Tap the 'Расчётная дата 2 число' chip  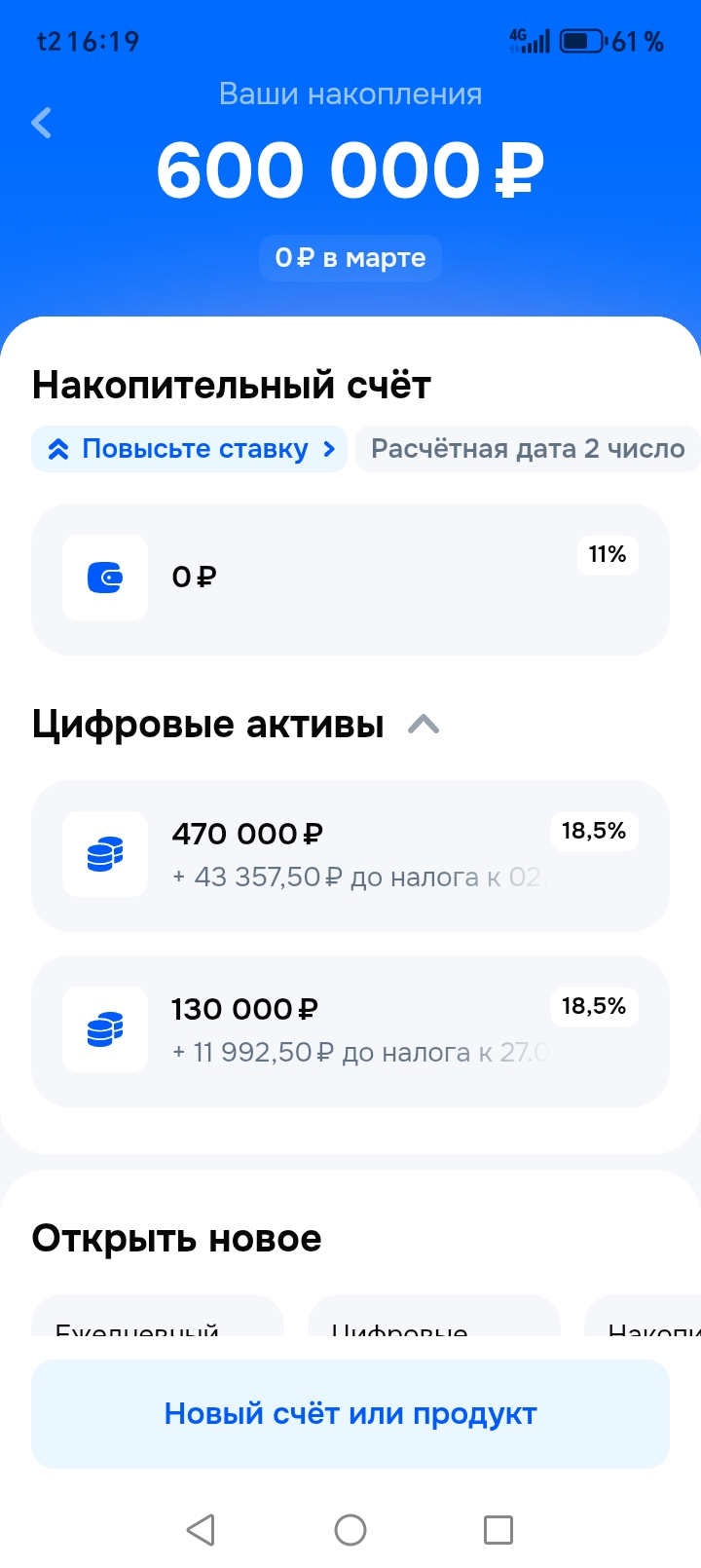point(528,449)
